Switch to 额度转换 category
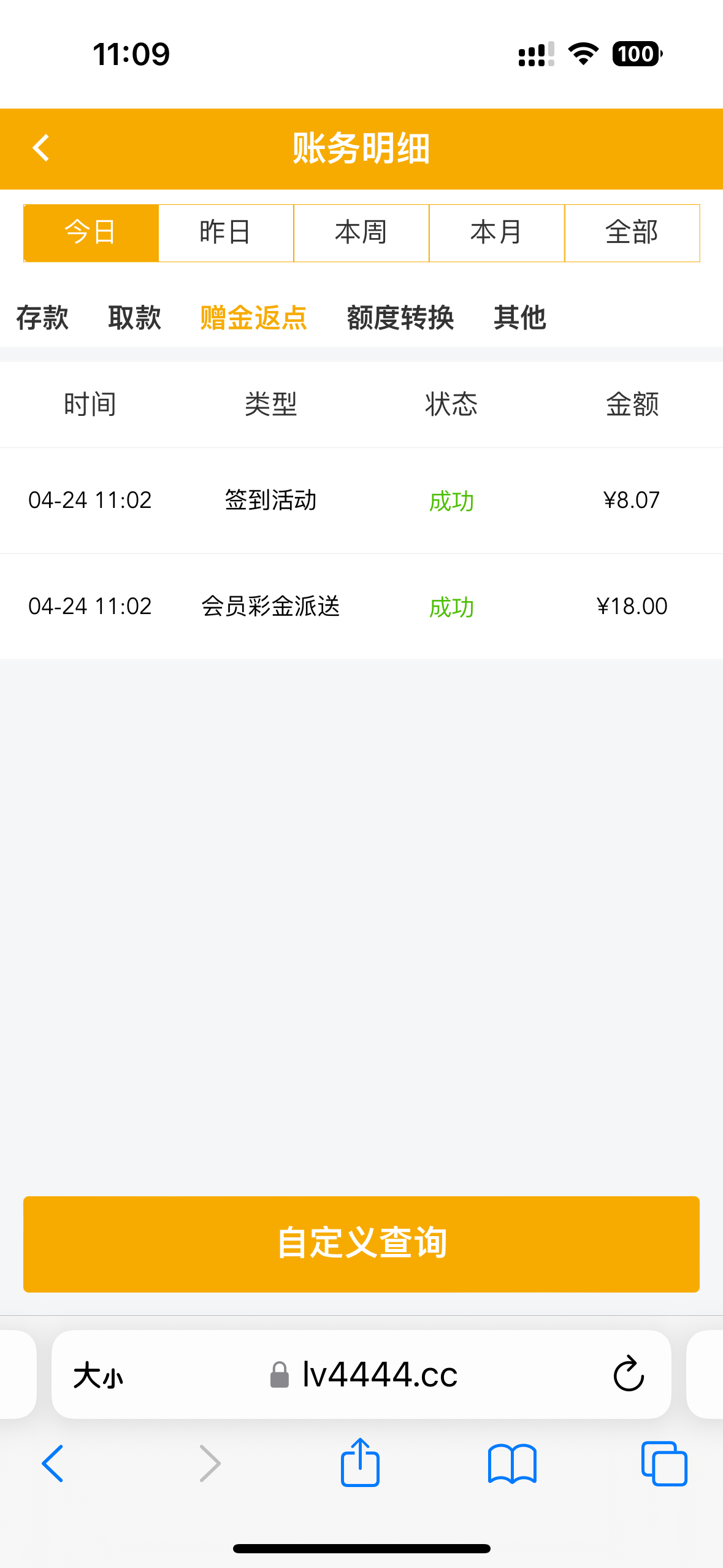The height and width of the screenshot is (1568, 723). click(400, 318)
